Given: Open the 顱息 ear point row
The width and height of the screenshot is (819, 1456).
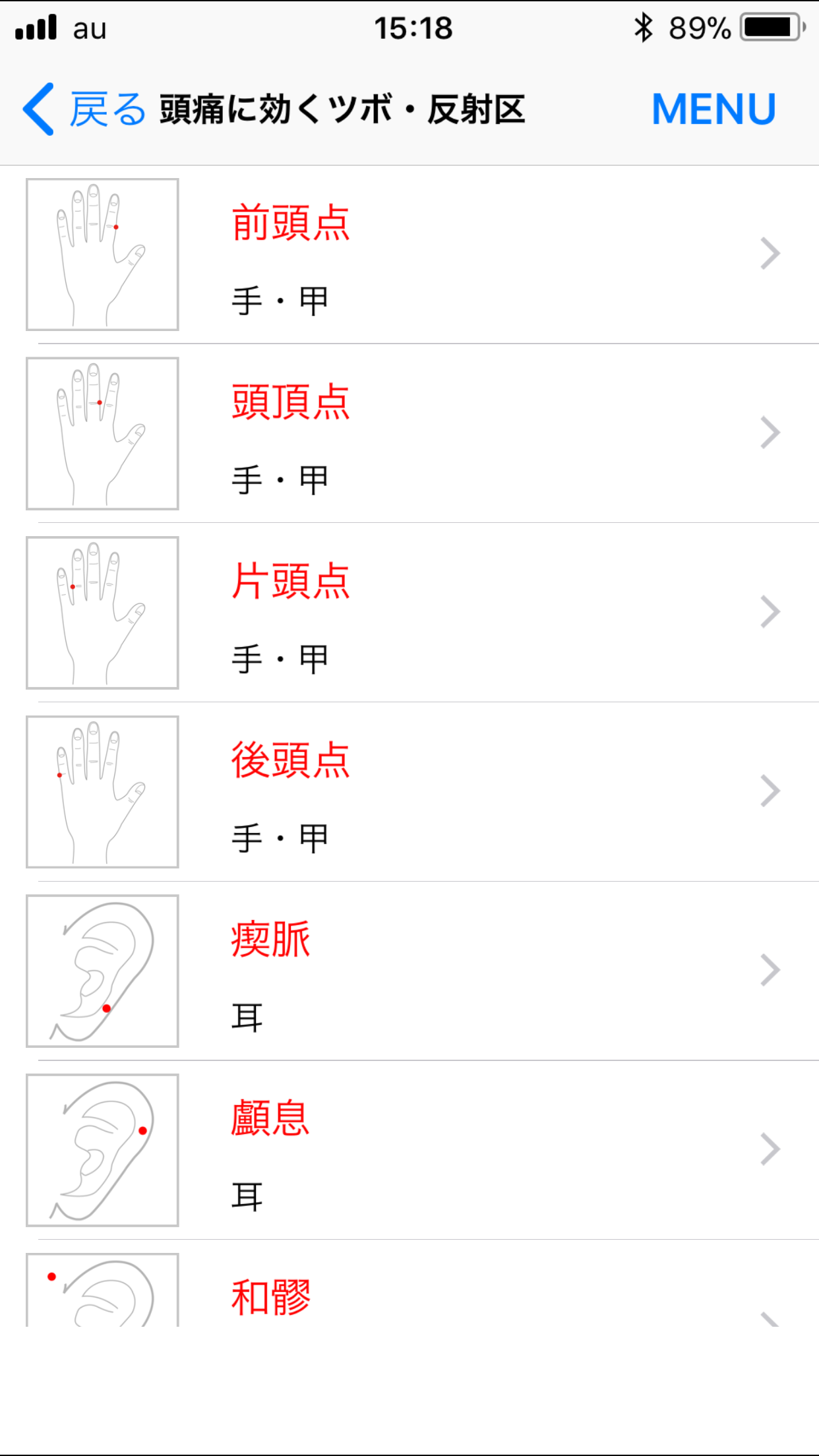Looking at the screenshot, I should pyautogui.click(x=422, y=1151).
